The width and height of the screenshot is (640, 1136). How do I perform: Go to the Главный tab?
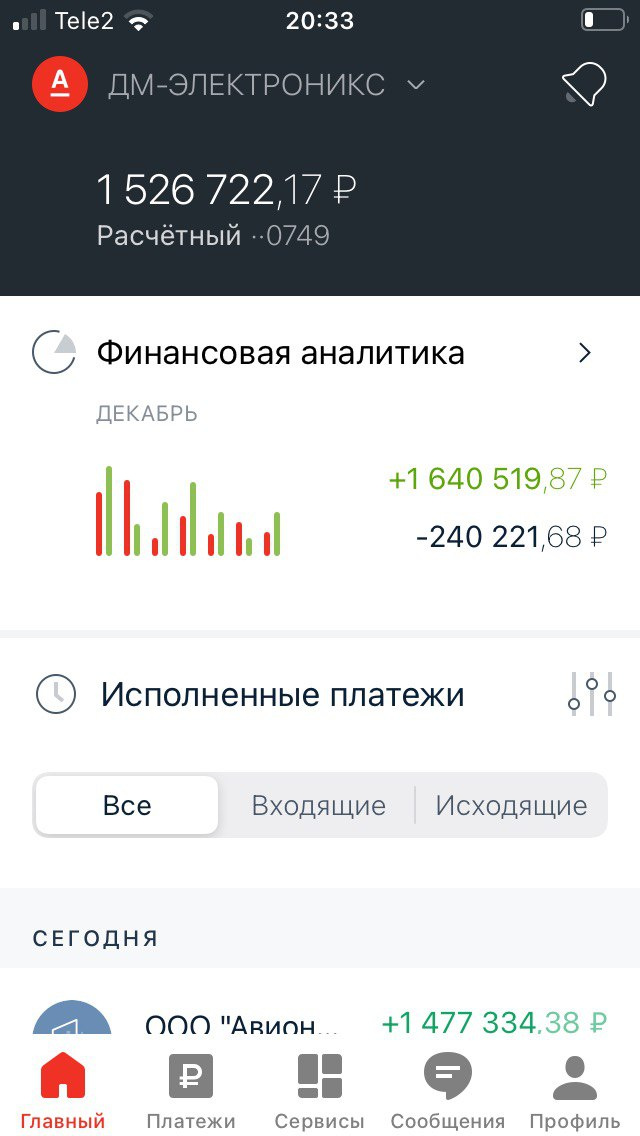pyautogui.click(x=63, y=1090)
